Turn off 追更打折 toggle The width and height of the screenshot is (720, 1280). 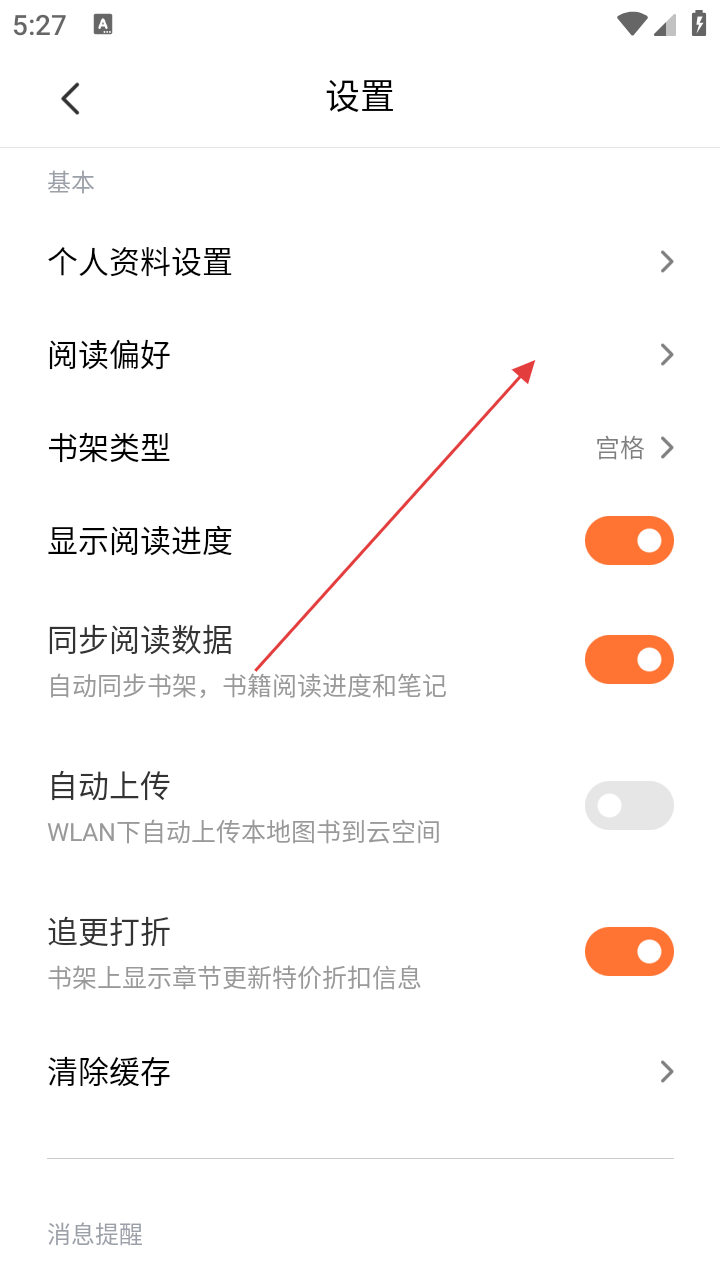tap(629, 951)
